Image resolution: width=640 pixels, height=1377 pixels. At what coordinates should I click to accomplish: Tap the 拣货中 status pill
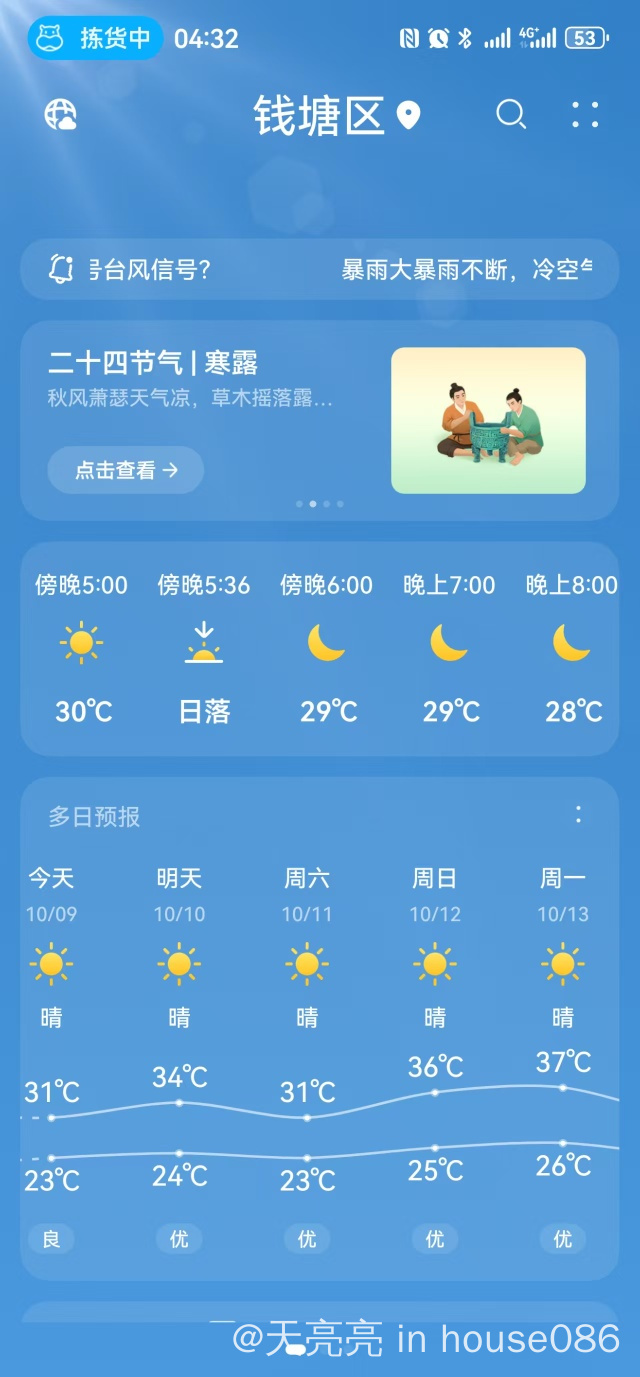(x=95, y=39)
